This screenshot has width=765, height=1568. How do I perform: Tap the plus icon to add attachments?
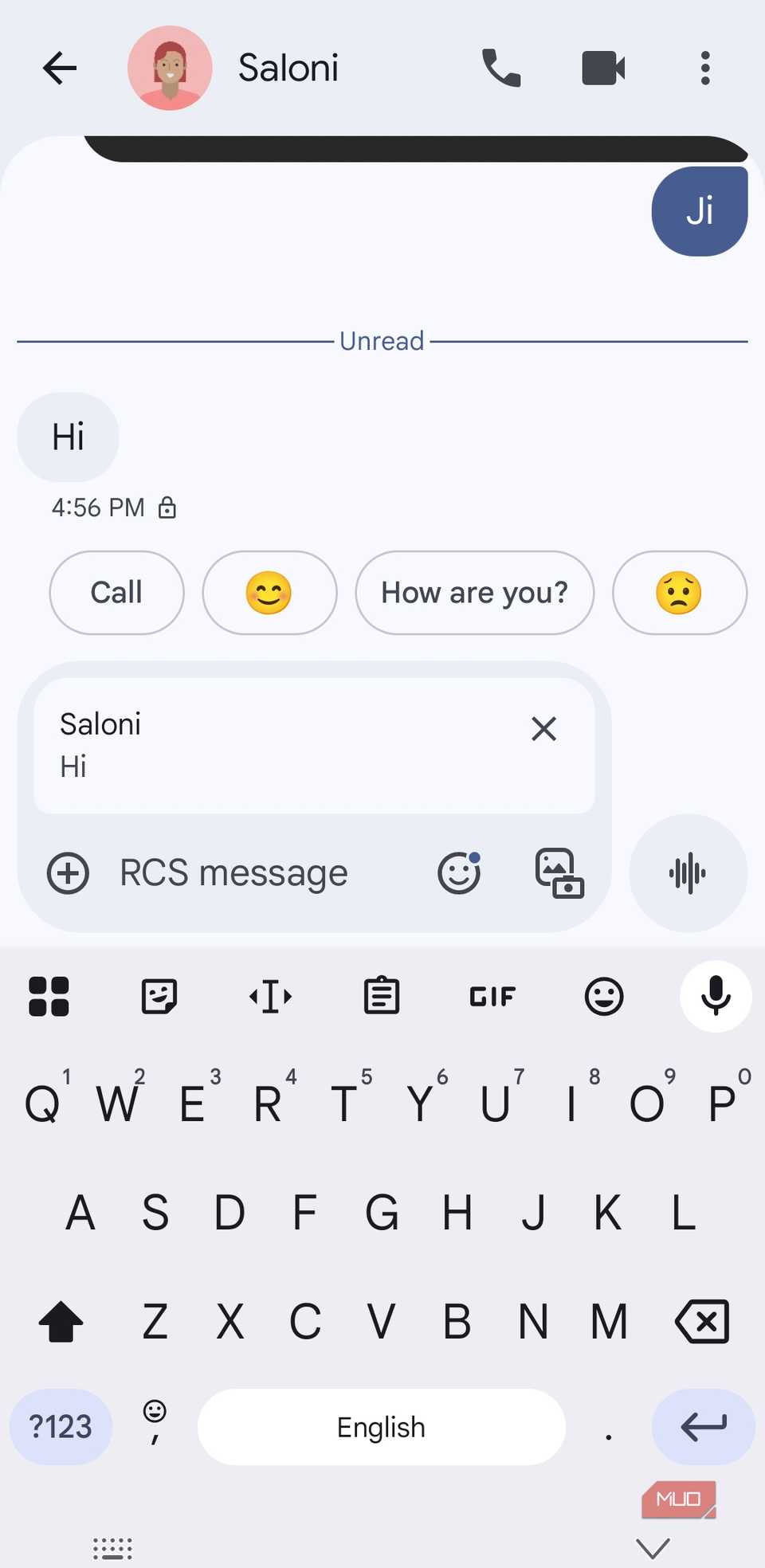(68, 873)
